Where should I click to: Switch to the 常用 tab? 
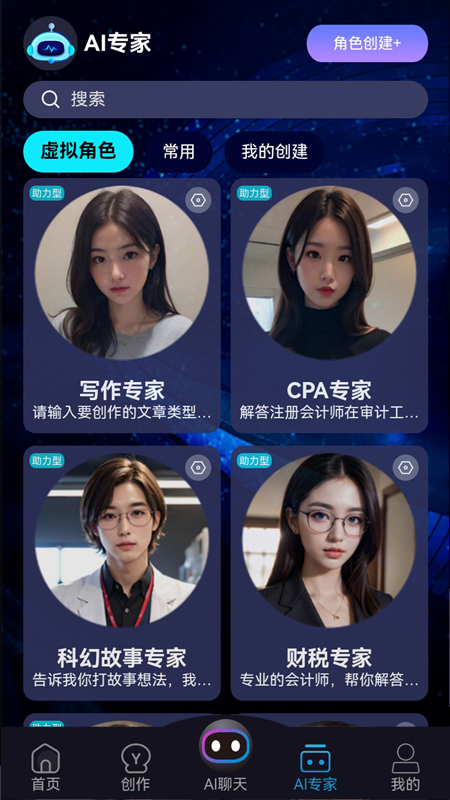179,152
